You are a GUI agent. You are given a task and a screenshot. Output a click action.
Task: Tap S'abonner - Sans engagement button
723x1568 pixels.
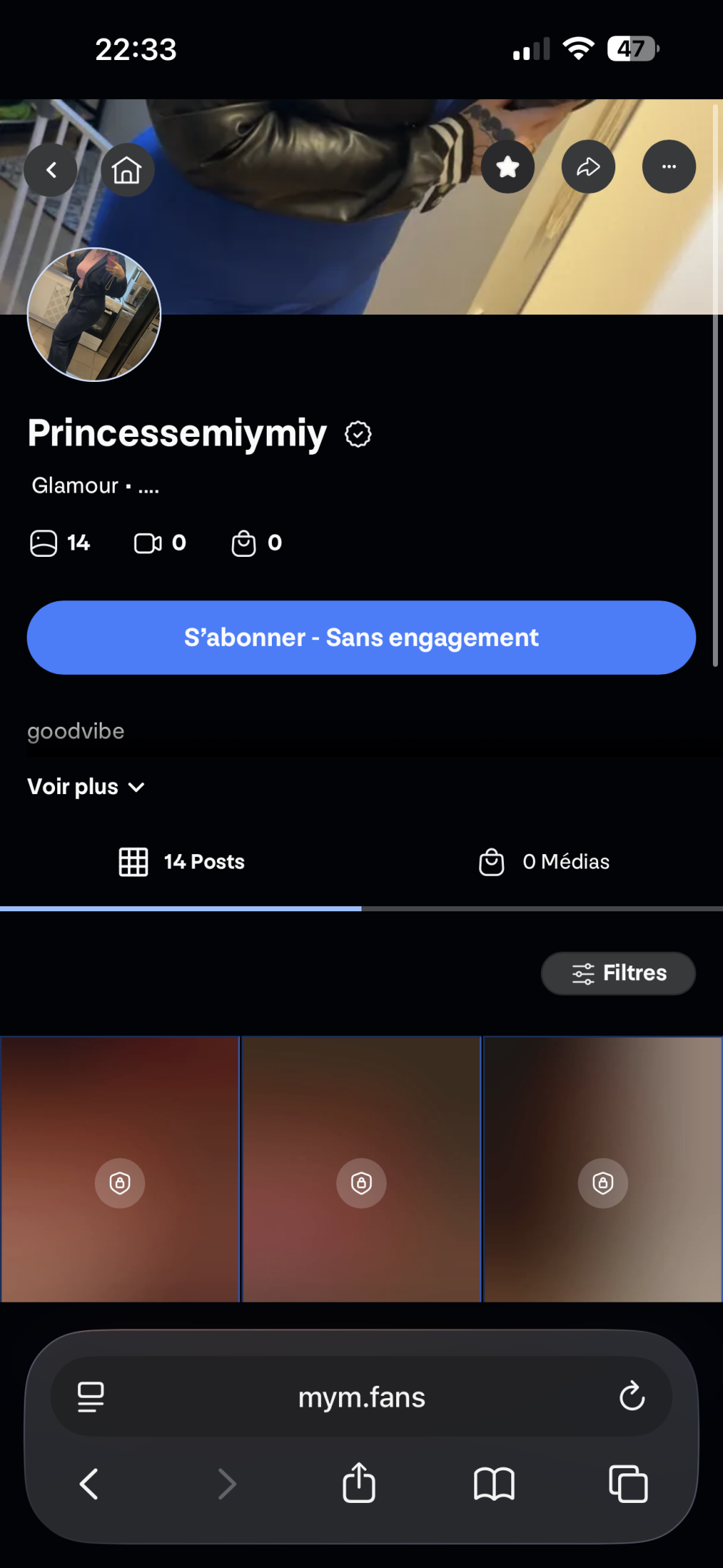click(x=361, y=637)
